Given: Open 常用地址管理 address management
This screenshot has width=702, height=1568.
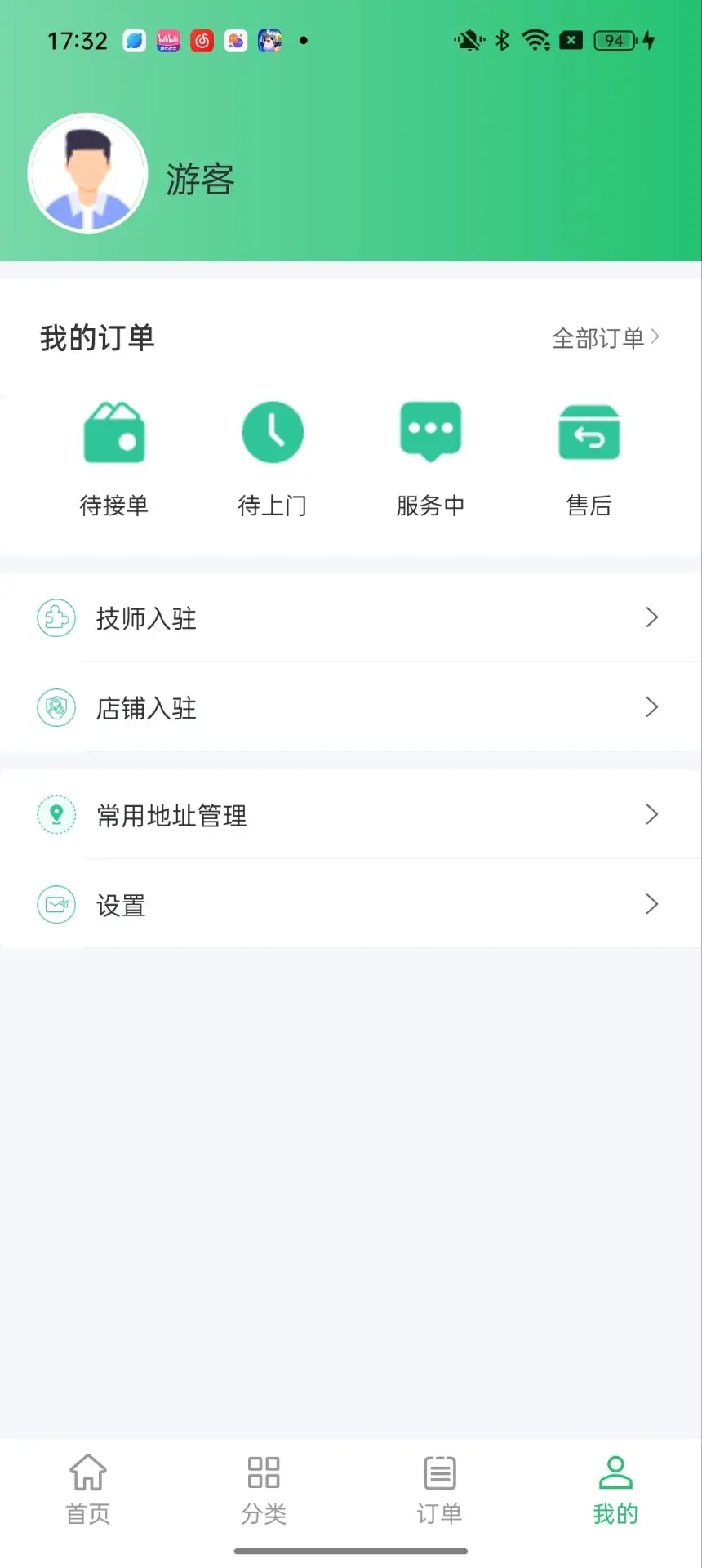Looking at the screenshot, I should [x=351, y=815].
